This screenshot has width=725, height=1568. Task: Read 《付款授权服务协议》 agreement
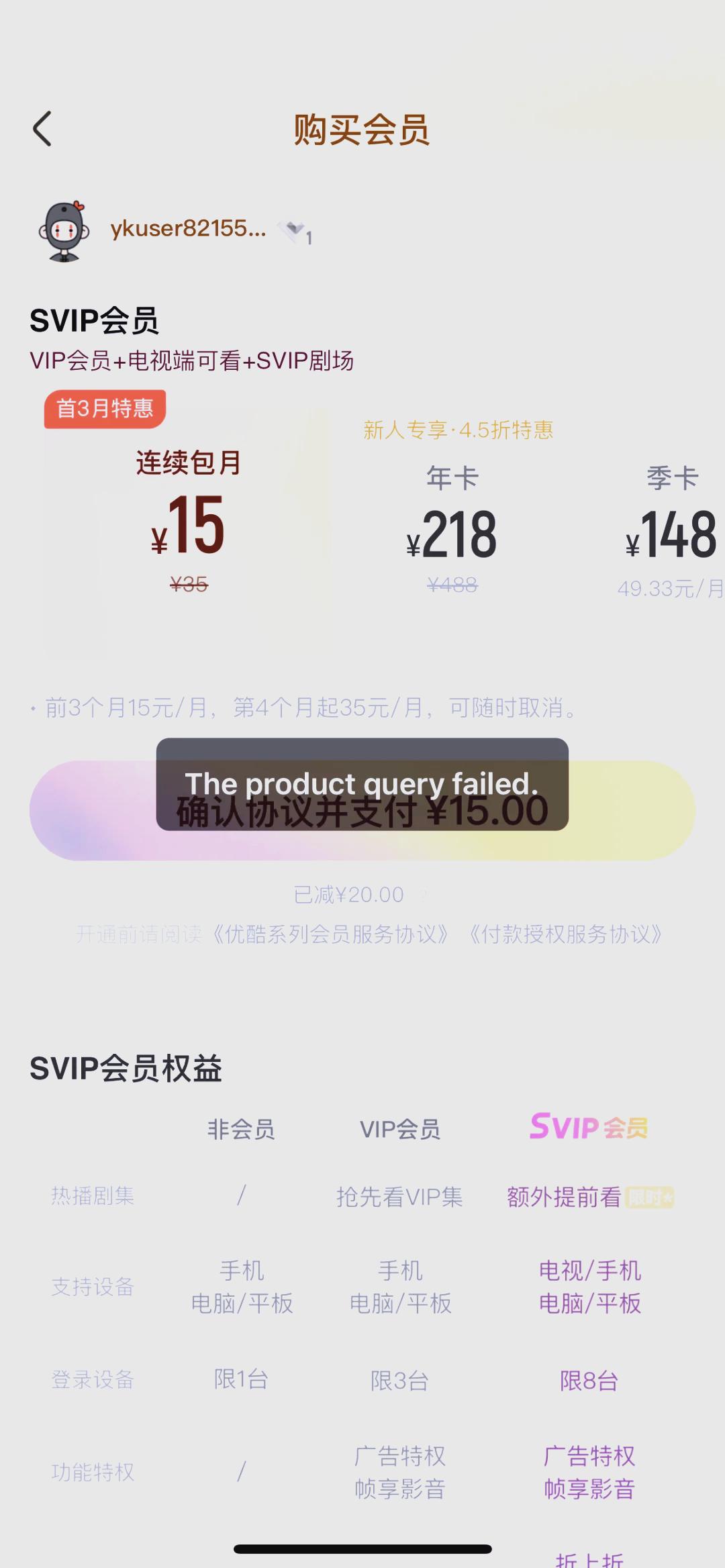[x=566, y=934]
